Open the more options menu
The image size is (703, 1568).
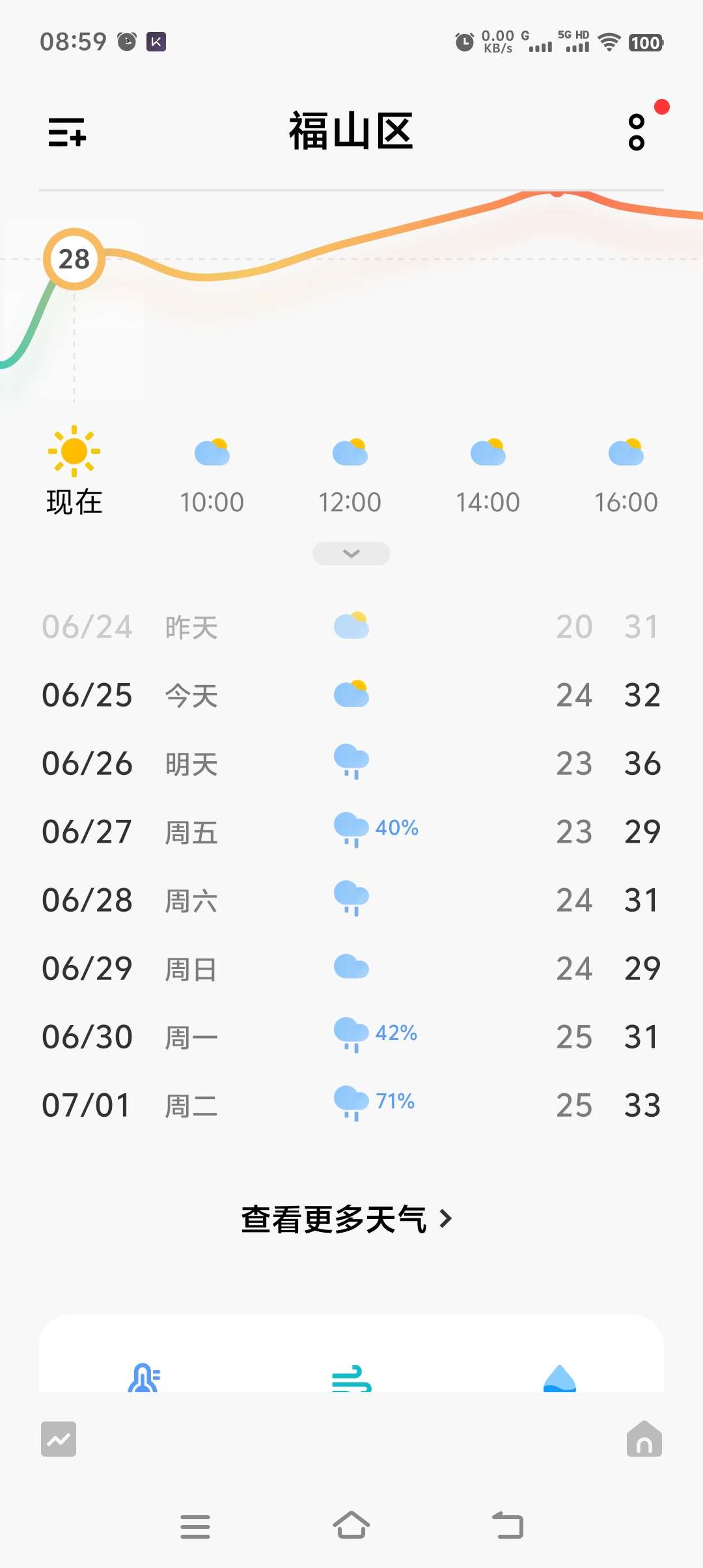(x=637, y=132)
